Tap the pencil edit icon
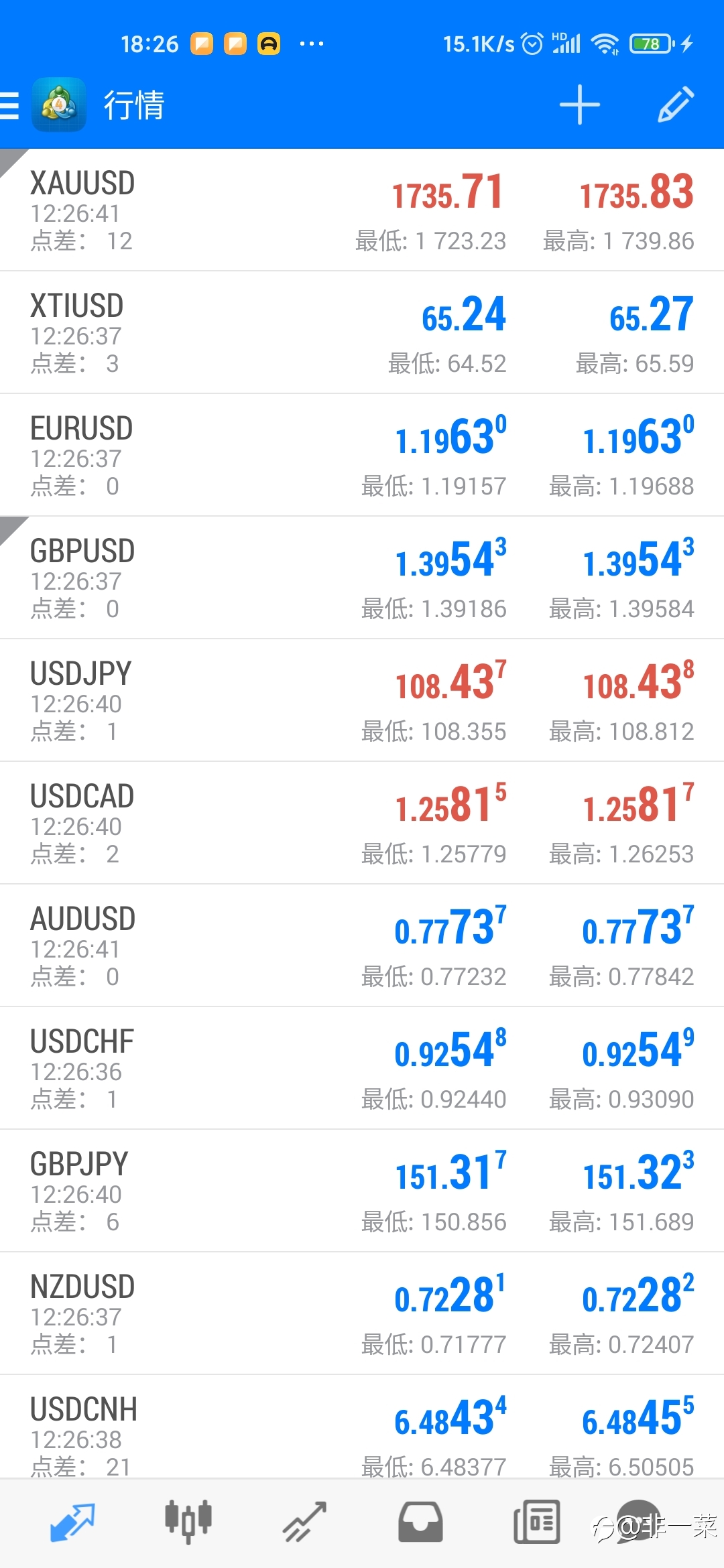724x1568 pixels. click(675, 105)
